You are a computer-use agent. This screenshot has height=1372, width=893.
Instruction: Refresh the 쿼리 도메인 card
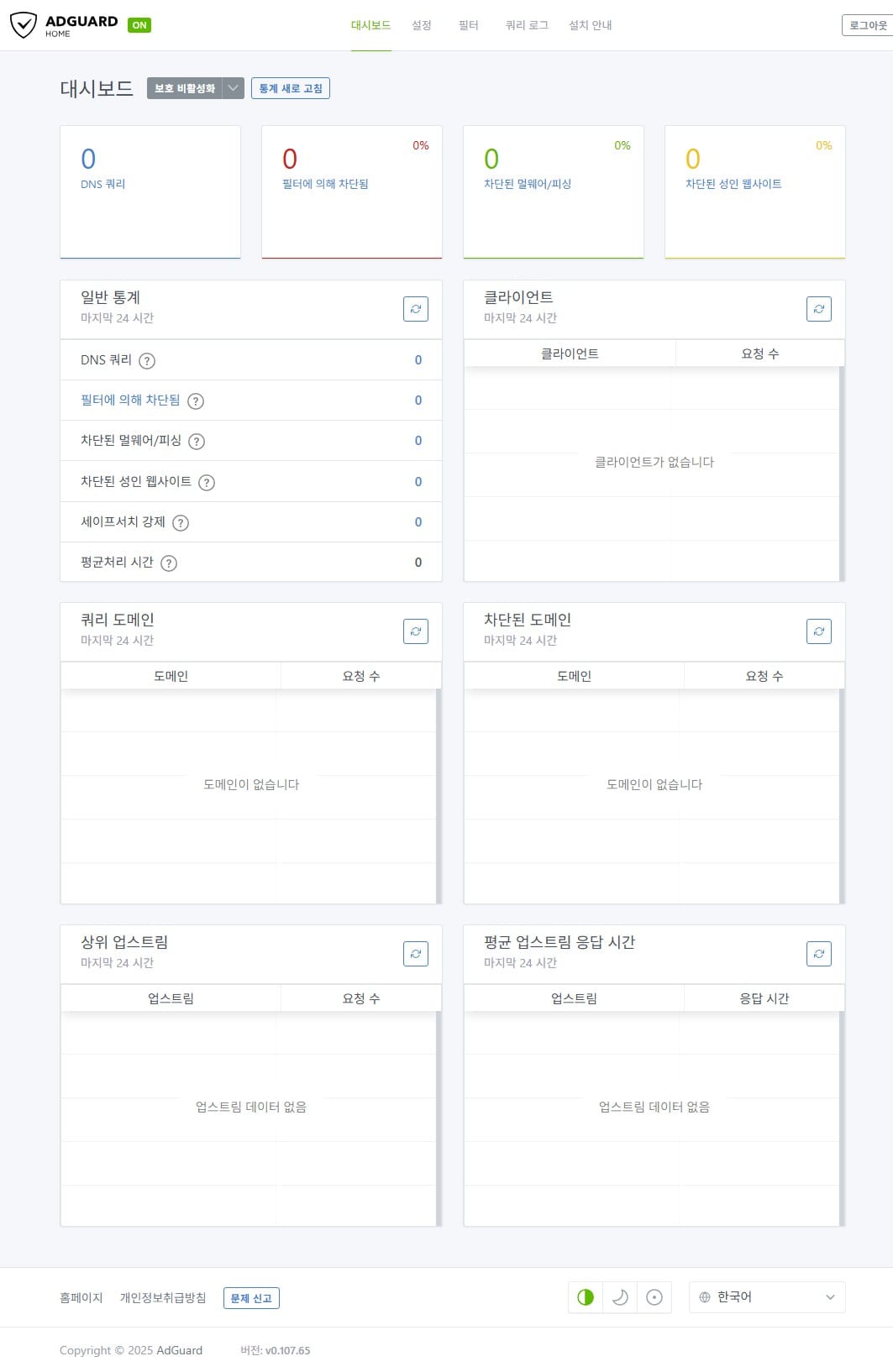tap(416, 631)
